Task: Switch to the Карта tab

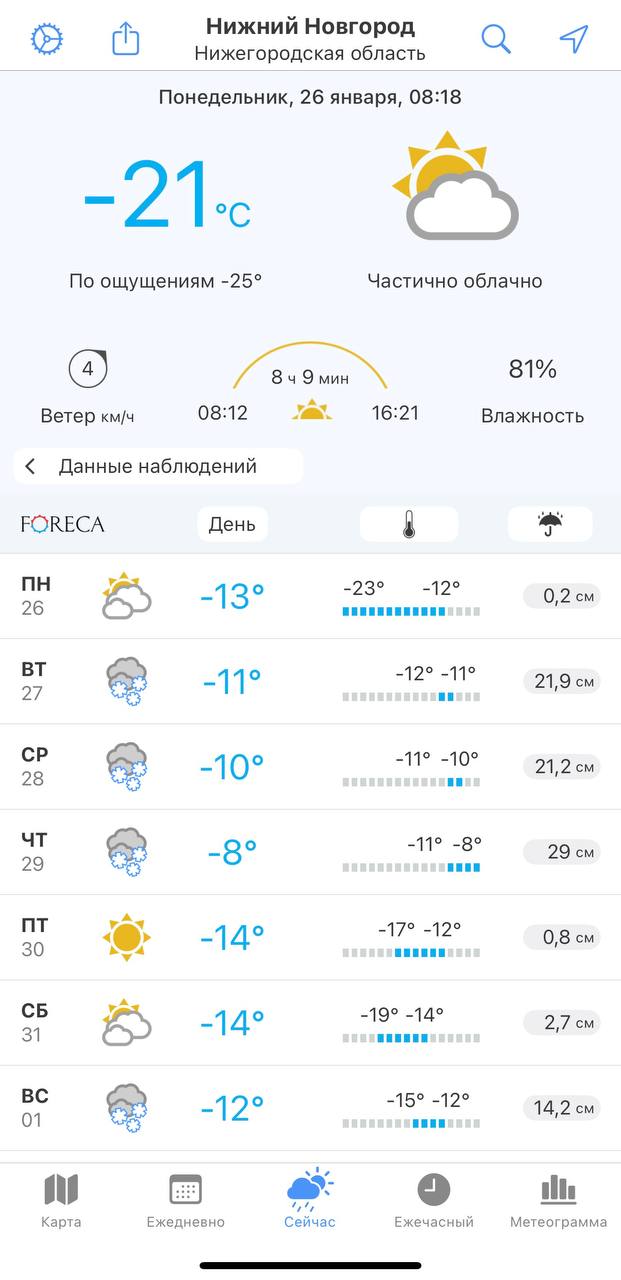Action: (x=61, y=1200)
